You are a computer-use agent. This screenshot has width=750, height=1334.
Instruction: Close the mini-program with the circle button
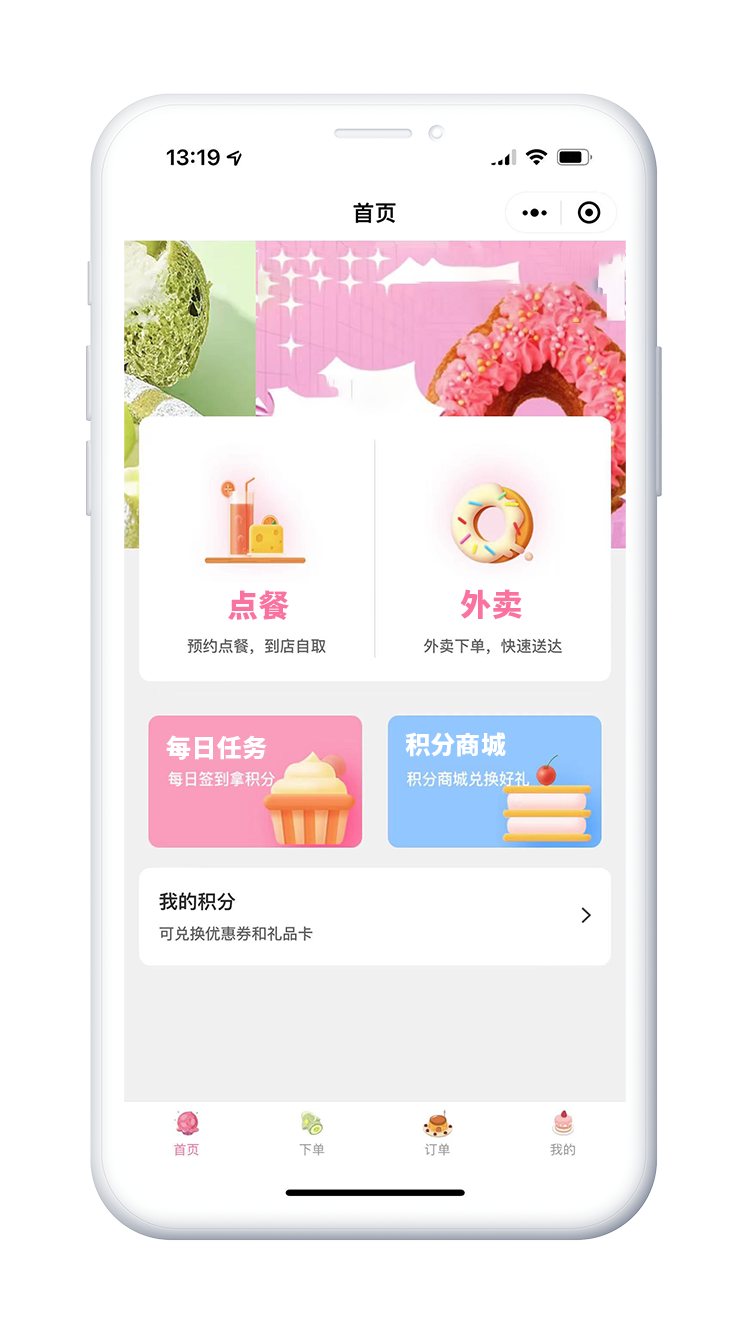pos(589,213)
